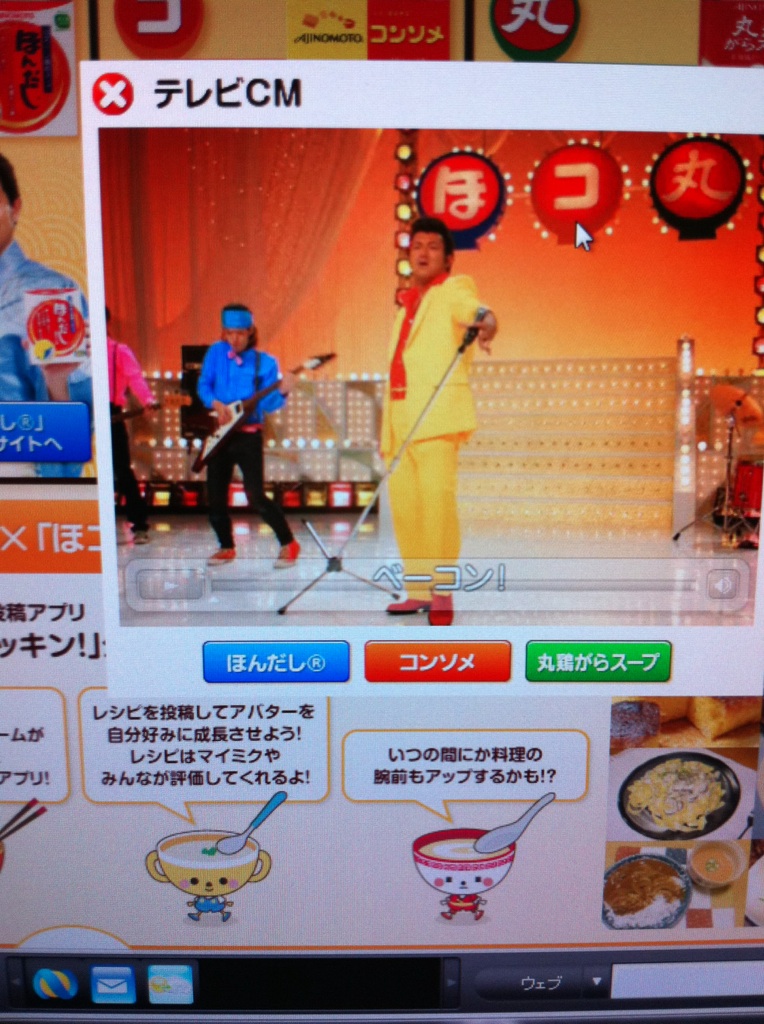Select the コンソメ commercial button
This screenshot has width=764, height=1024.
pyautogui.click(x=438, y=662)
